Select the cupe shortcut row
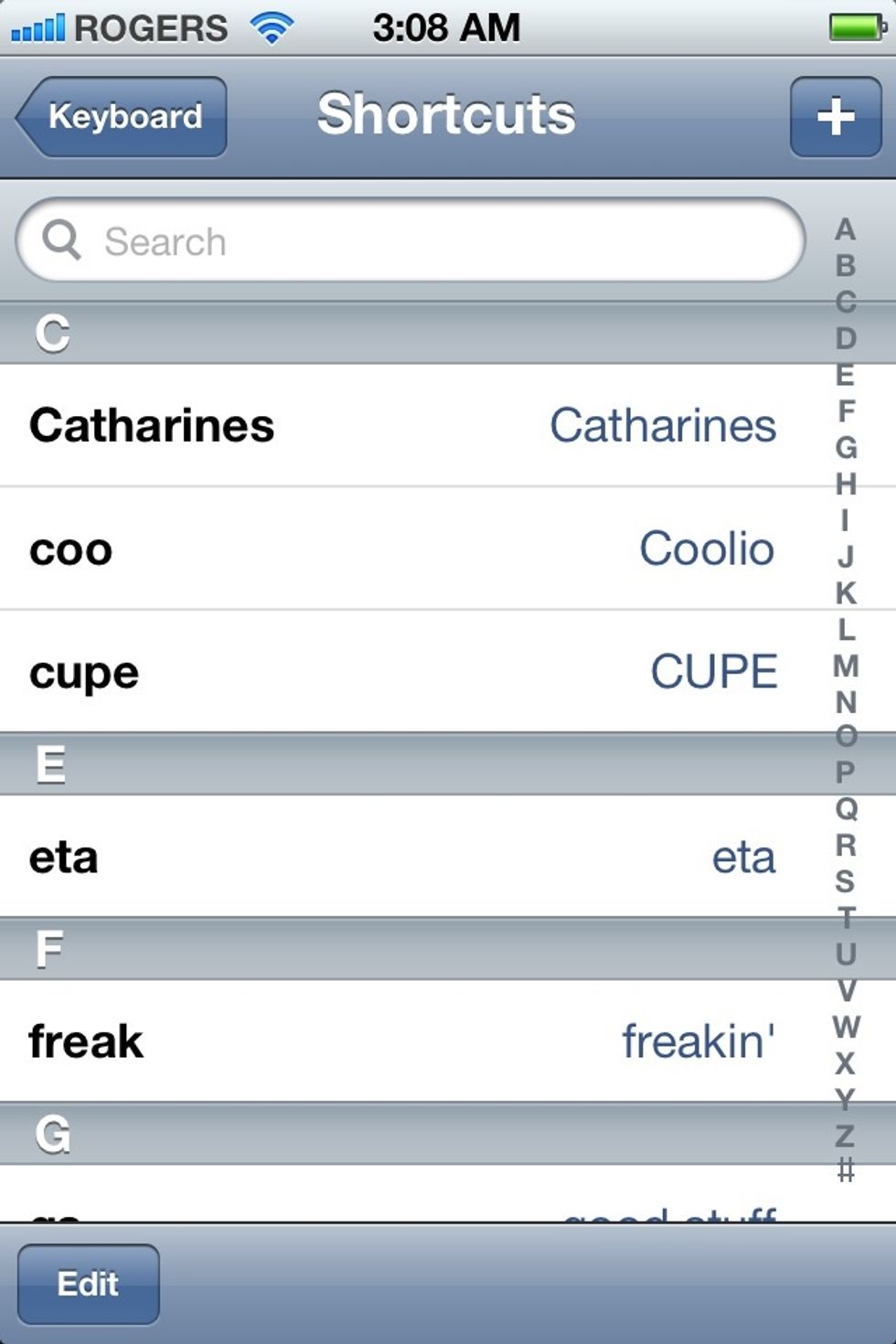This screenshot has width=896, height=1344. point(402,673)
